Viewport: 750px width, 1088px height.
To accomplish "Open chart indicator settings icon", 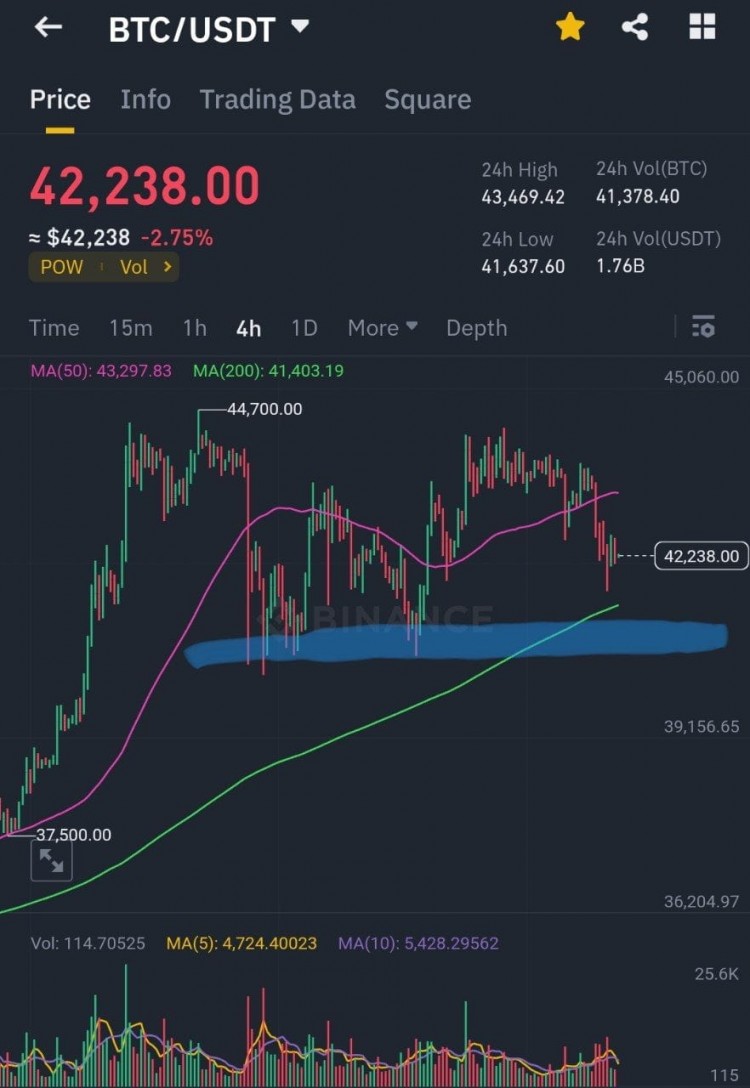I will point(703,327).
